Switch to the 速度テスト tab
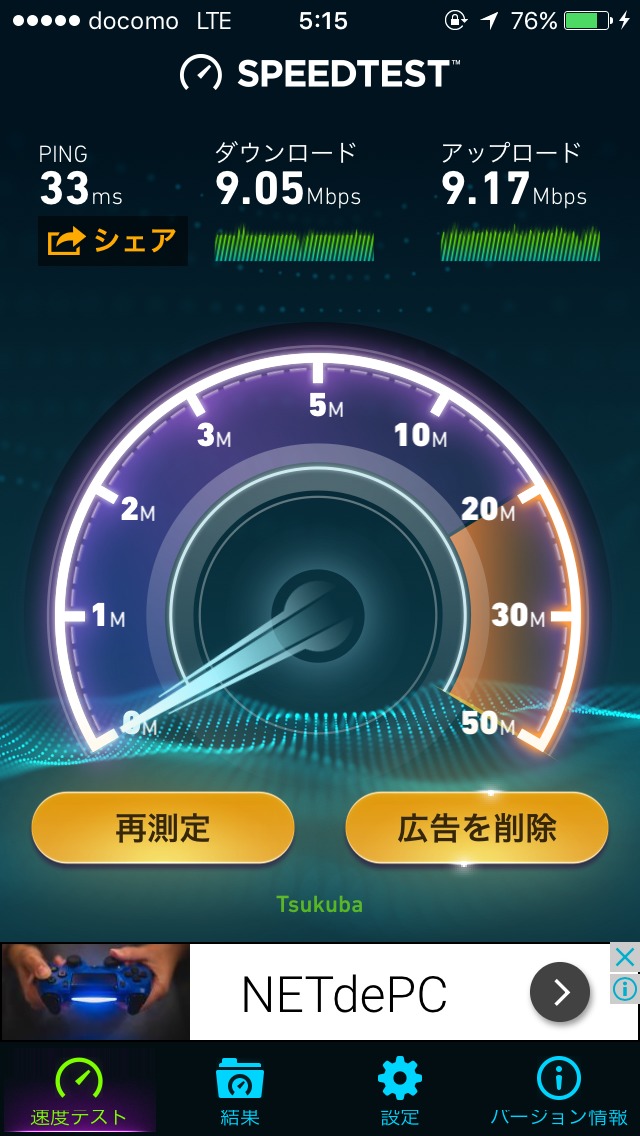 (79, 1090)
